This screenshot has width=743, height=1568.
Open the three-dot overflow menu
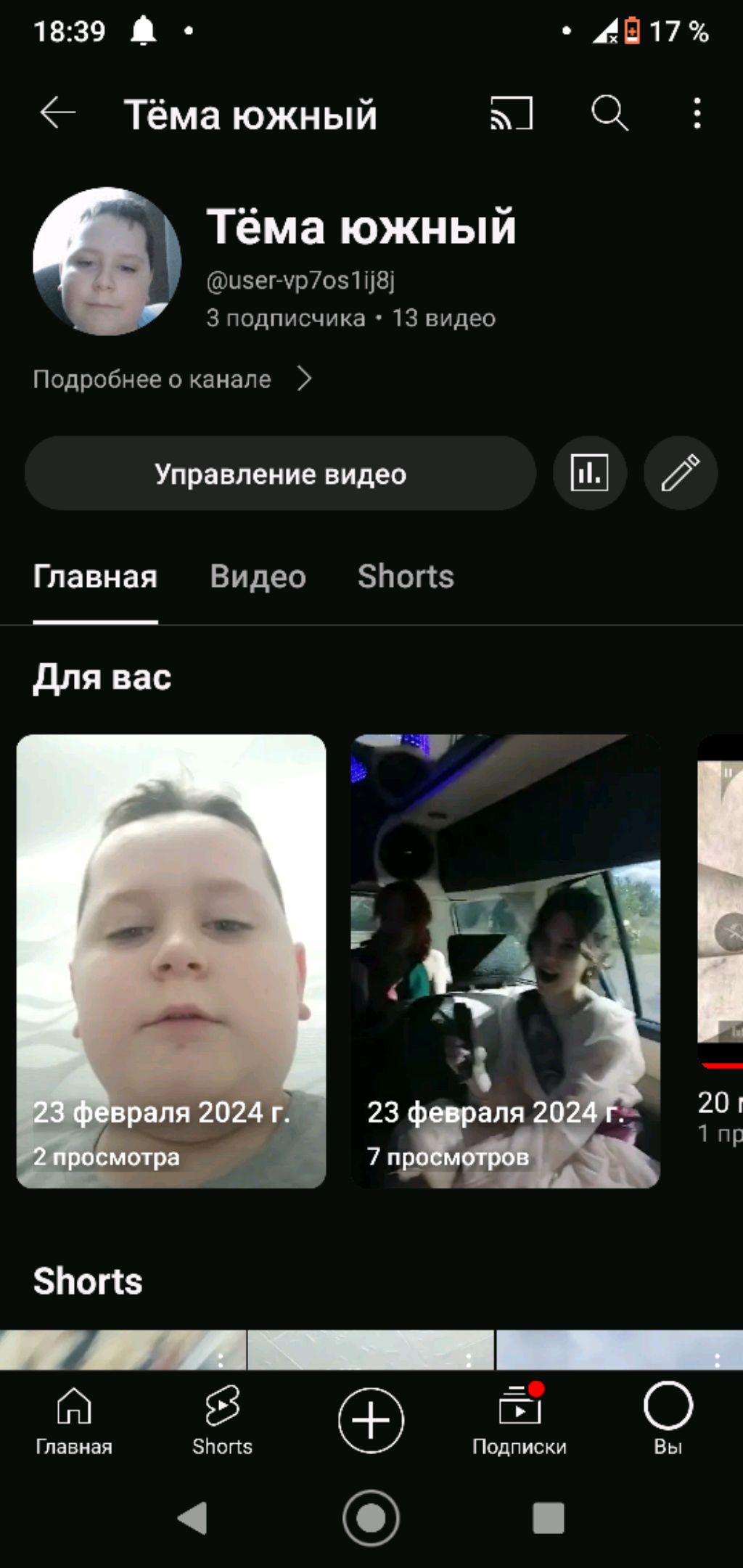point(697,113)
